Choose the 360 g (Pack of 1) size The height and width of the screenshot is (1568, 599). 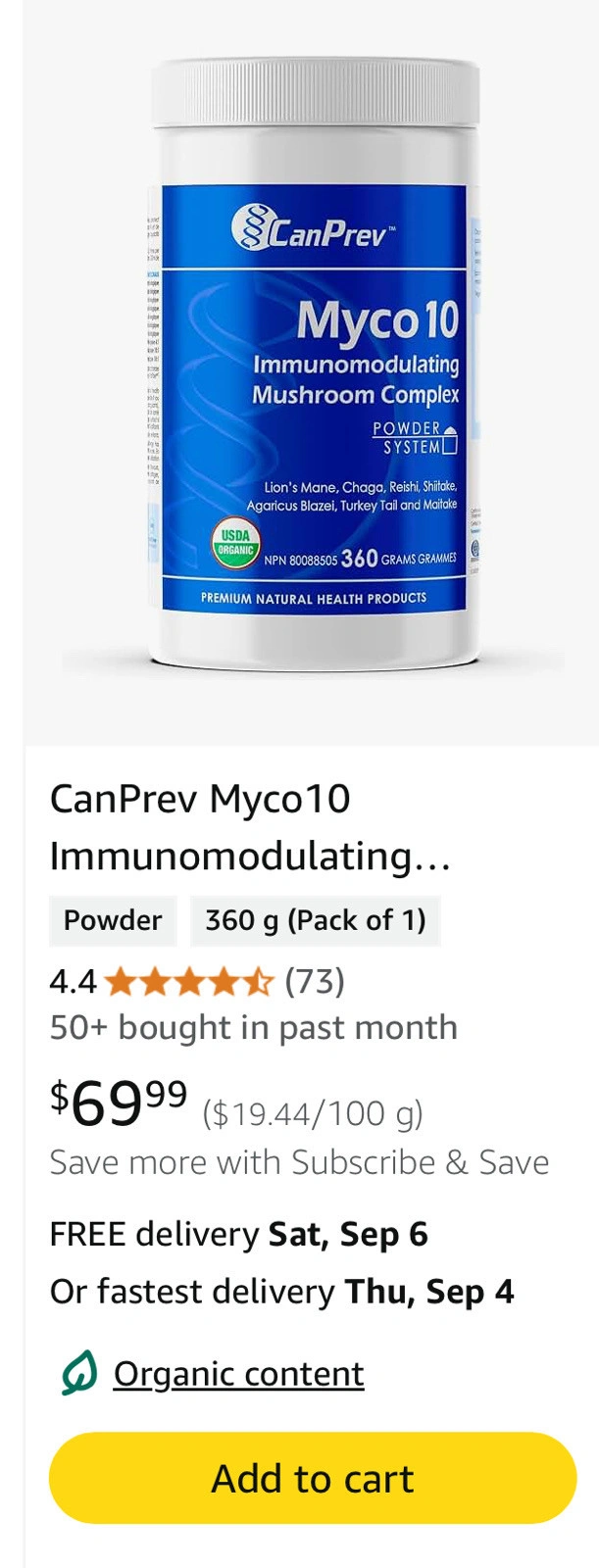pos(315,920)
